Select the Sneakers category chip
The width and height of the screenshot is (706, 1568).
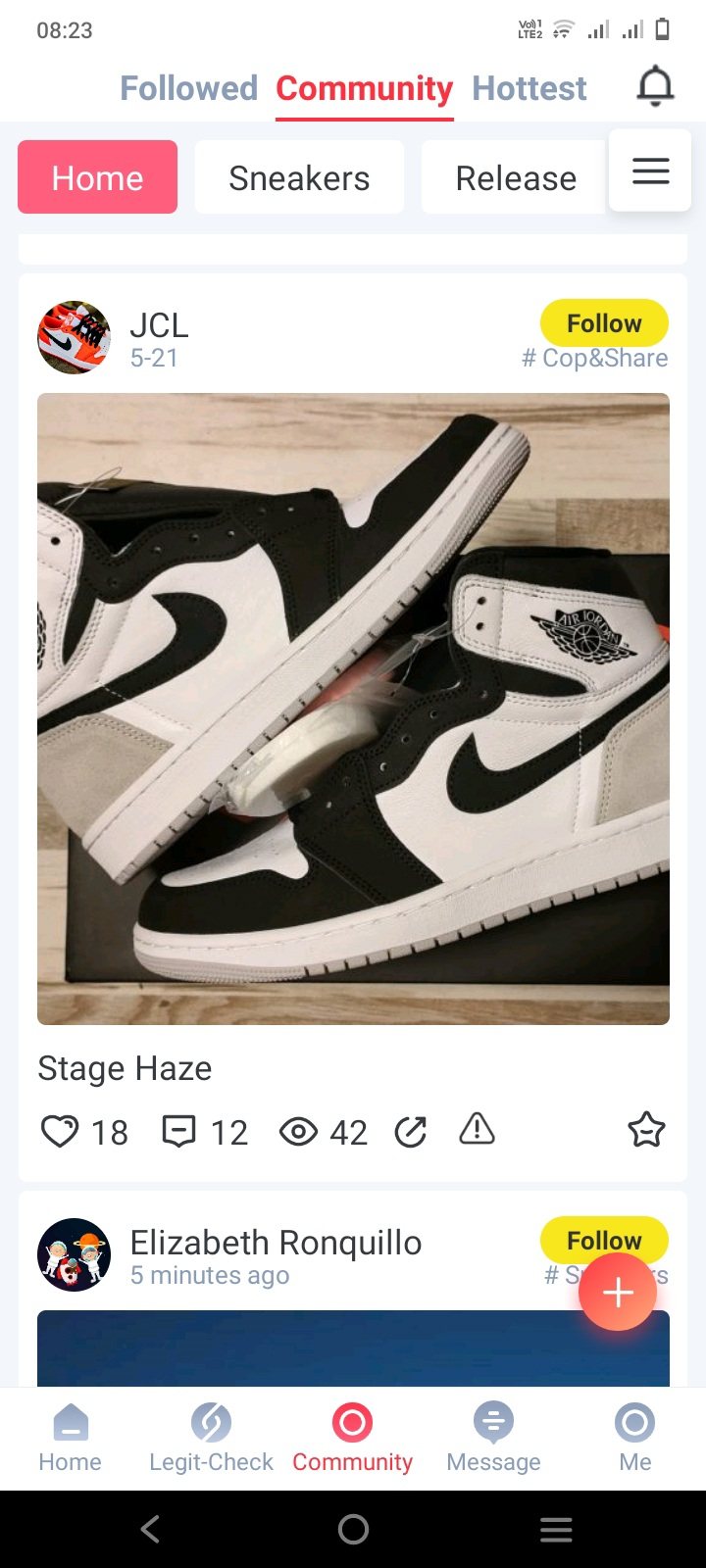click(299, 177)
